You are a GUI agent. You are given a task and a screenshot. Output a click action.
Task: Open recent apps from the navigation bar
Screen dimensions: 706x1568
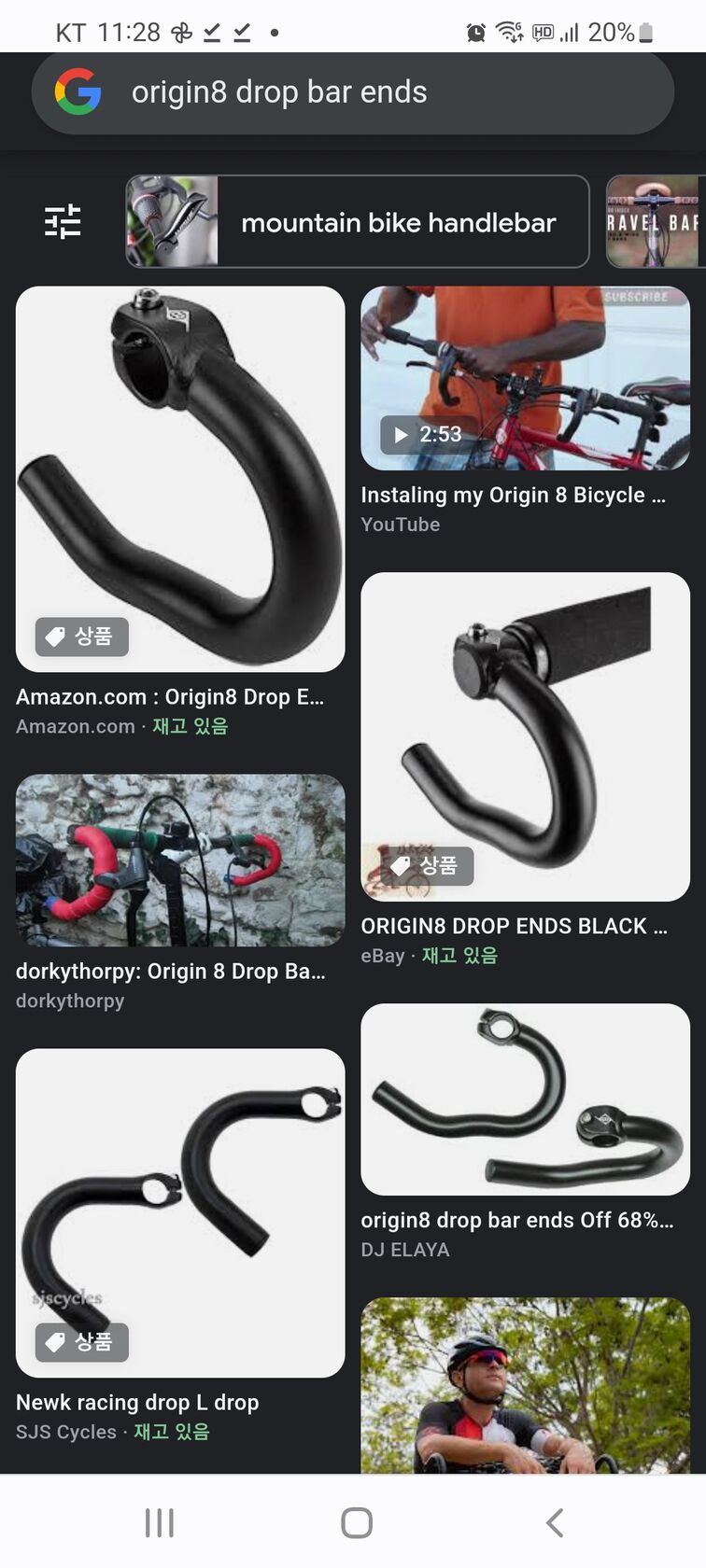[x=160, y=1522]
